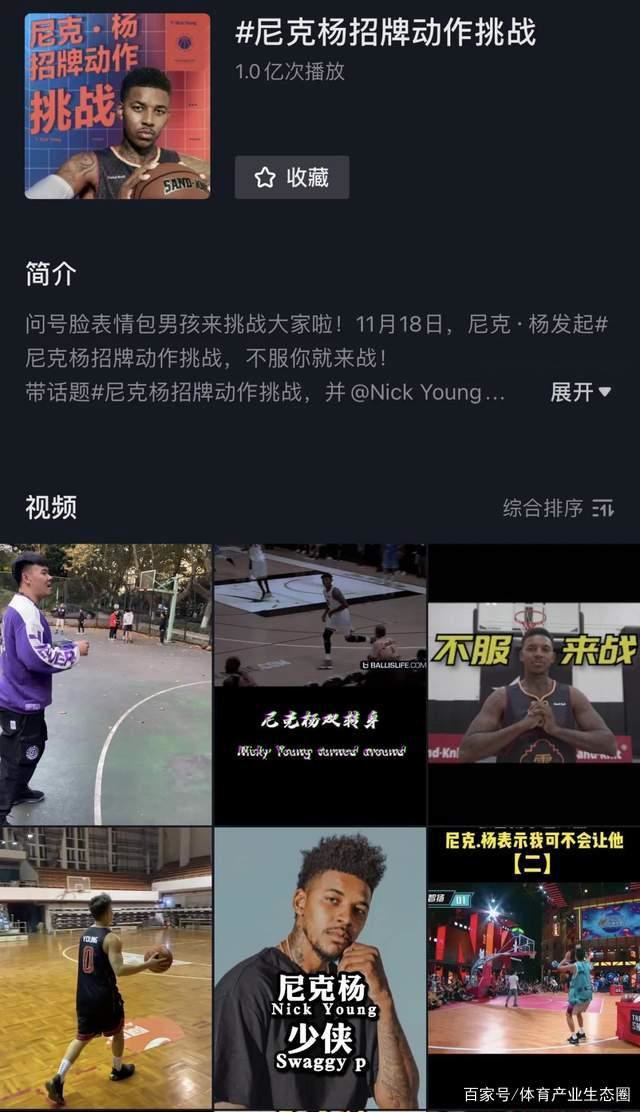Open the 综合排序 sort options
640x1112 pixels.
click(x=558, y=508)
